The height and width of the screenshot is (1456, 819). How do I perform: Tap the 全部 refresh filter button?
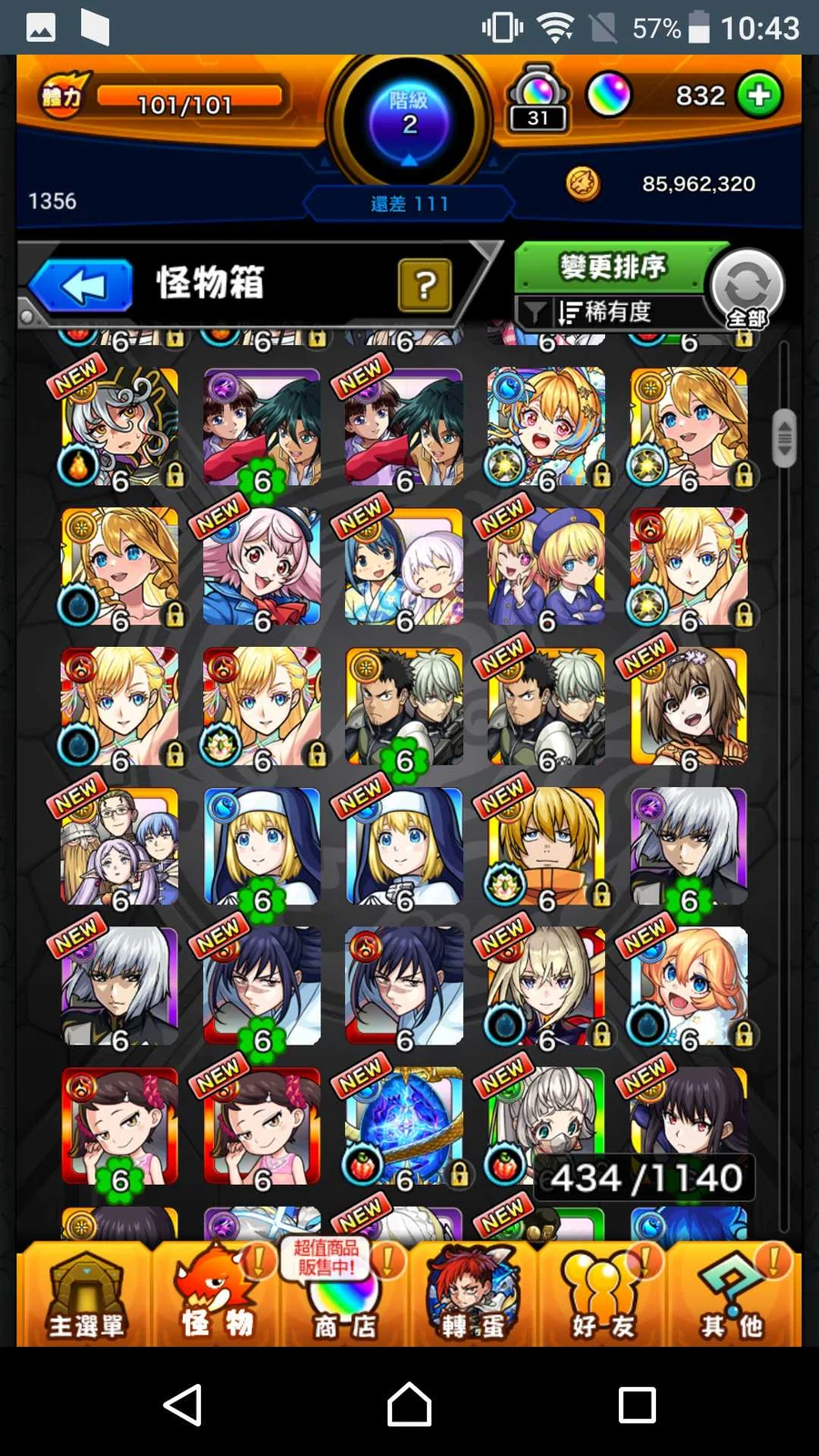coord(746,289)
